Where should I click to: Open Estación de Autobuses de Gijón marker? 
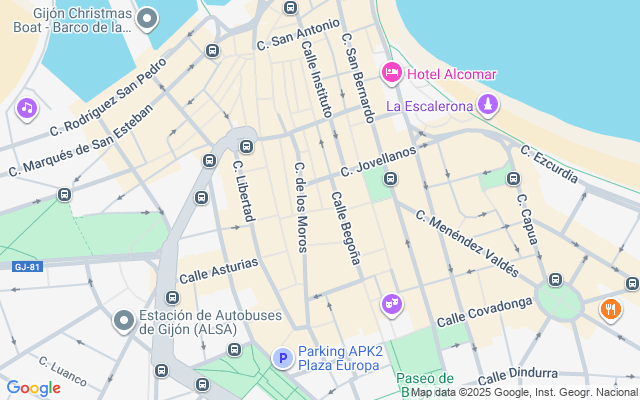pyautogui.click(x=124, y=321)
